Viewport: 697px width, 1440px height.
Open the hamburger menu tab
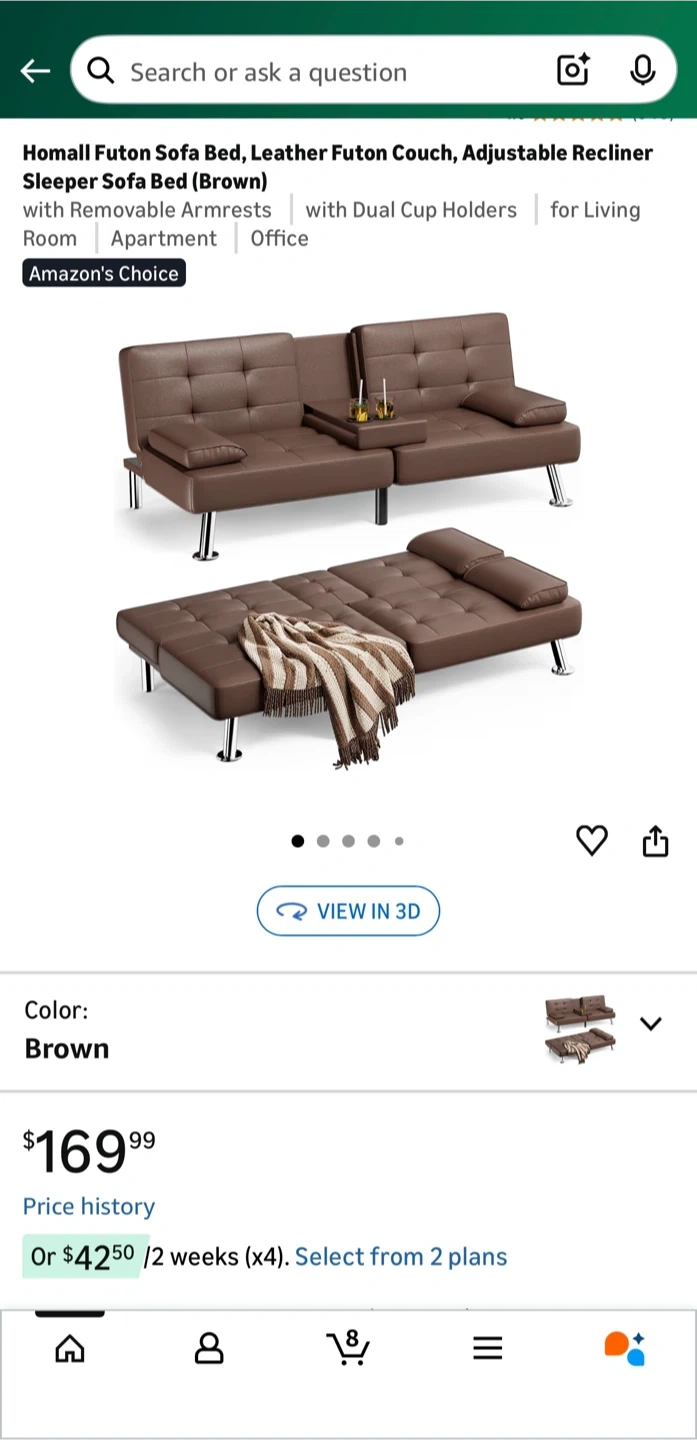487,1348
